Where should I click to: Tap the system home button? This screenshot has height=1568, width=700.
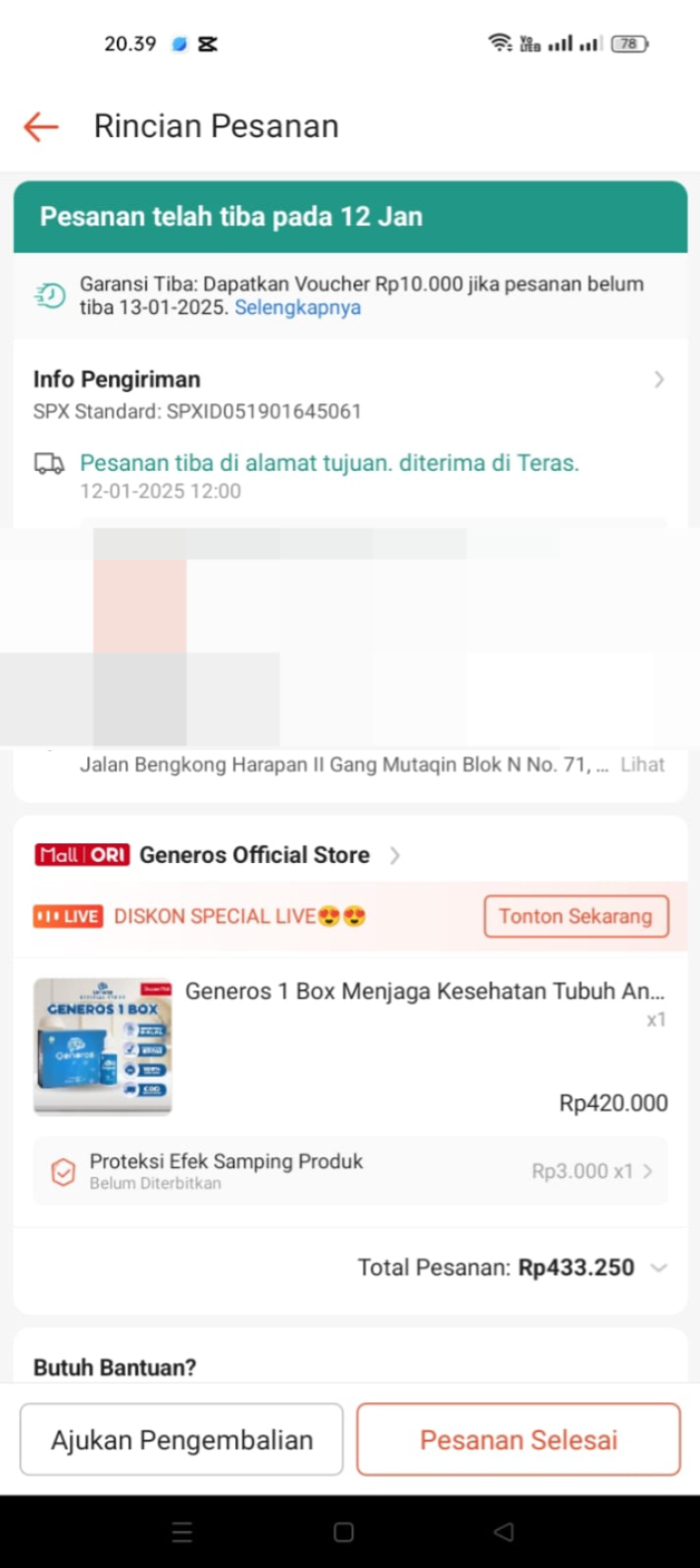pos(343,1533)
